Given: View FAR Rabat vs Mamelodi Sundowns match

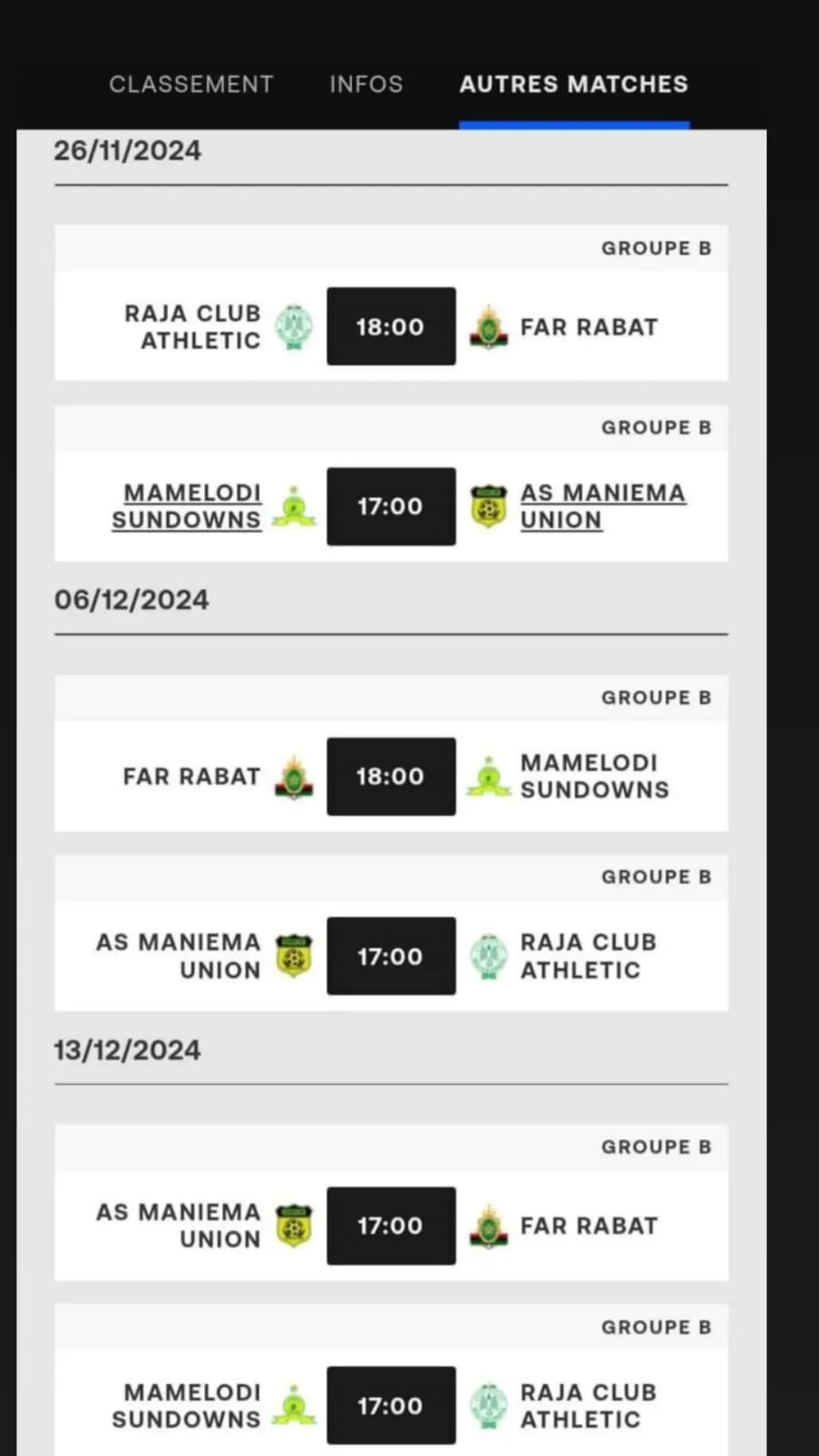Looking at the screenshot, I should tap(391, 776).
